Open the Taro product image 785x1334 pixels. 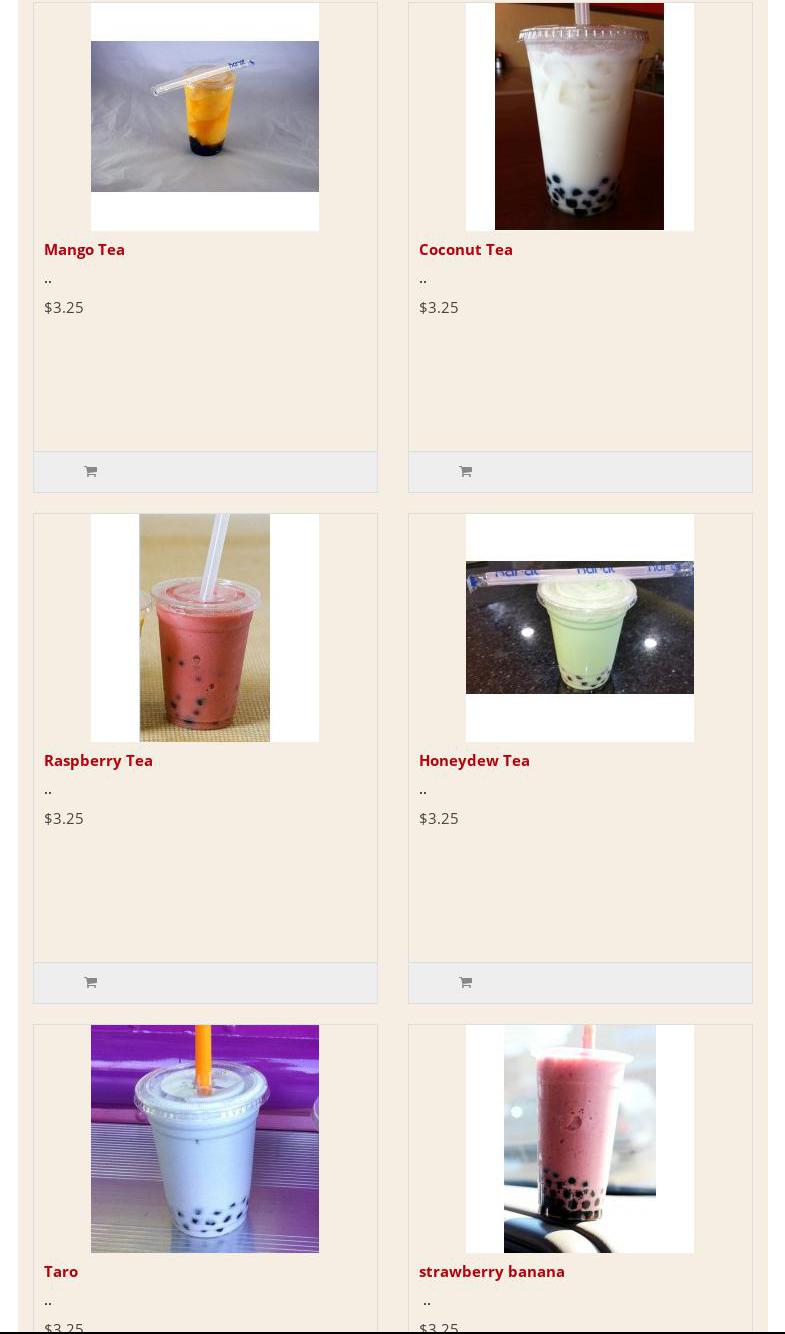(205, 1139)
